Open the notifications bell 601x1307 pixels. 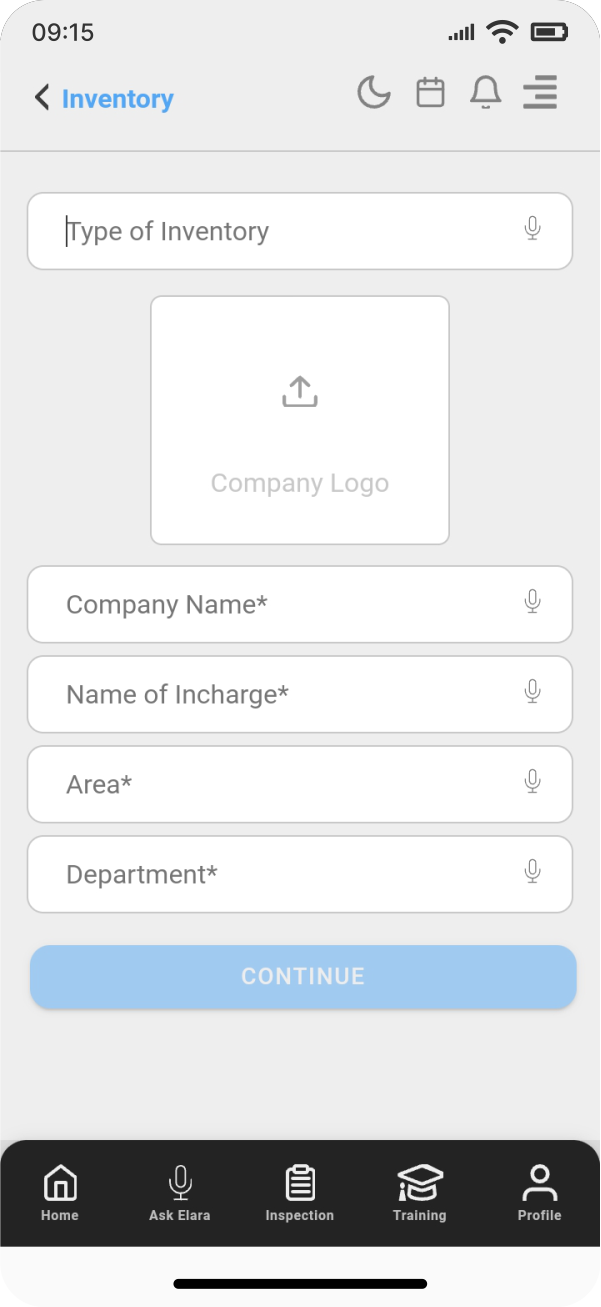tap(485, 94)
